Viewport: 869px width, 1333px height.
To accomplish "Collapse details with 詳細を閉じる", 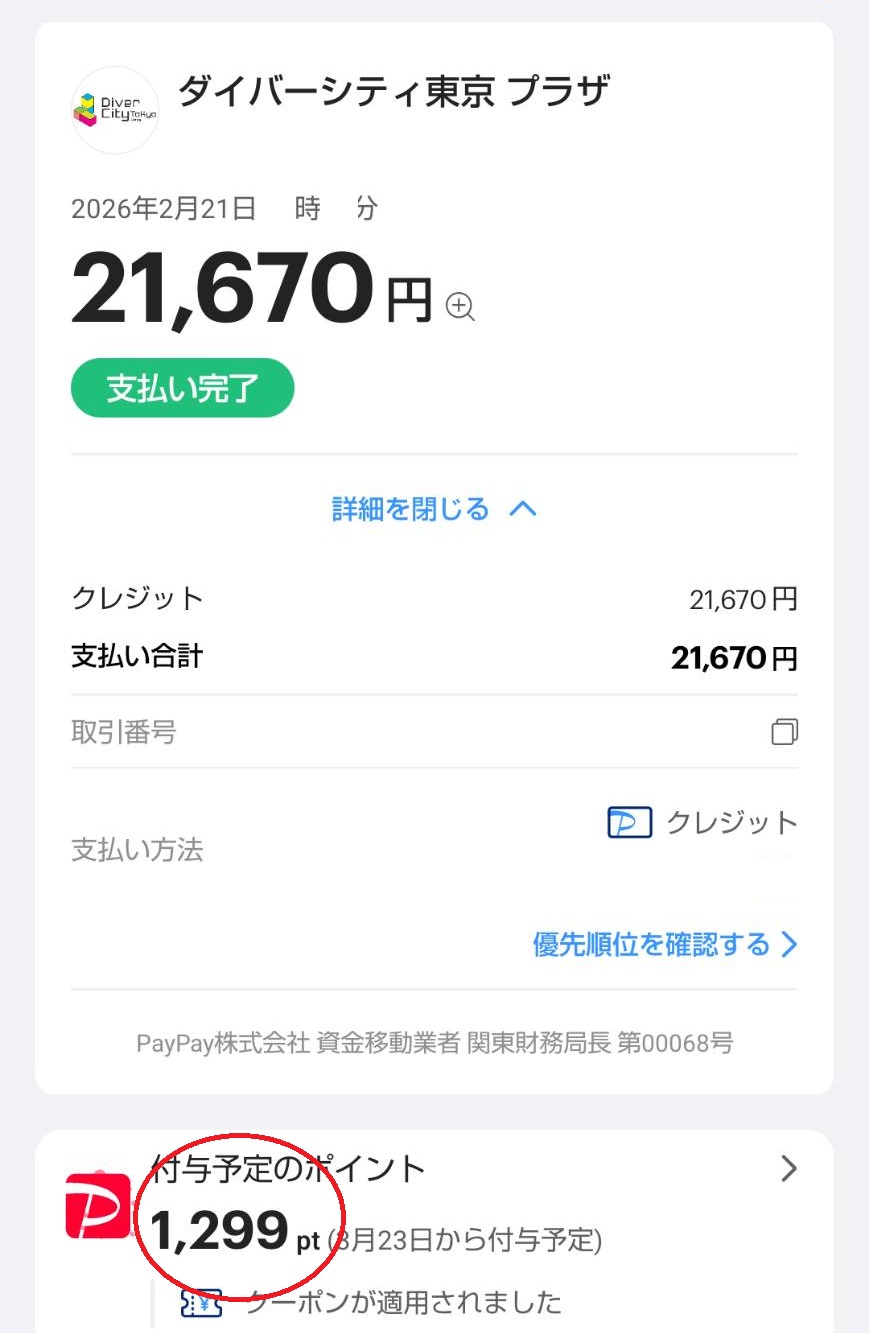I will pos(434,509).
